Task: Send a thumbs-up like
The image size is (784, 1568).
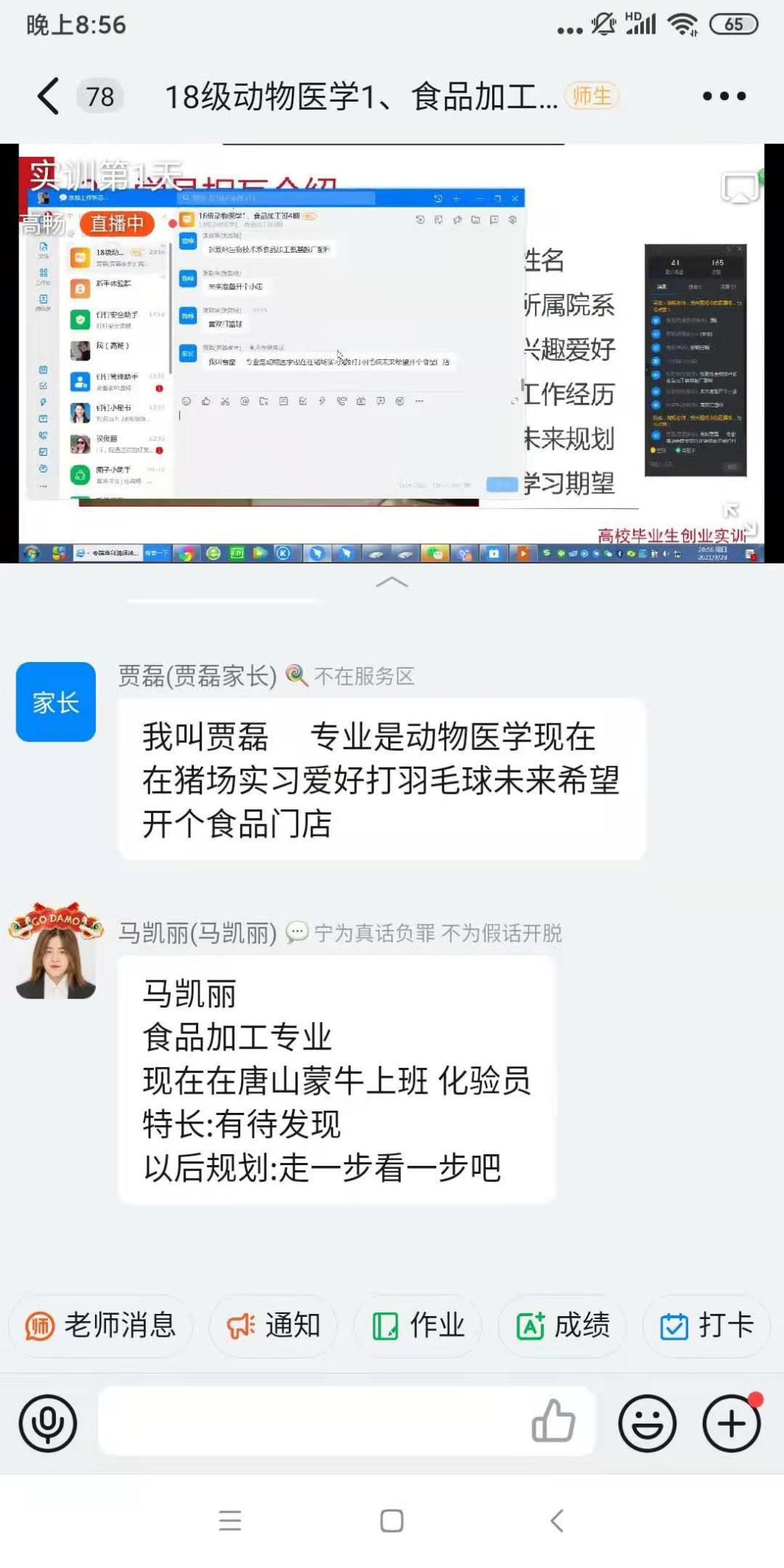Action: point(553,1421)
